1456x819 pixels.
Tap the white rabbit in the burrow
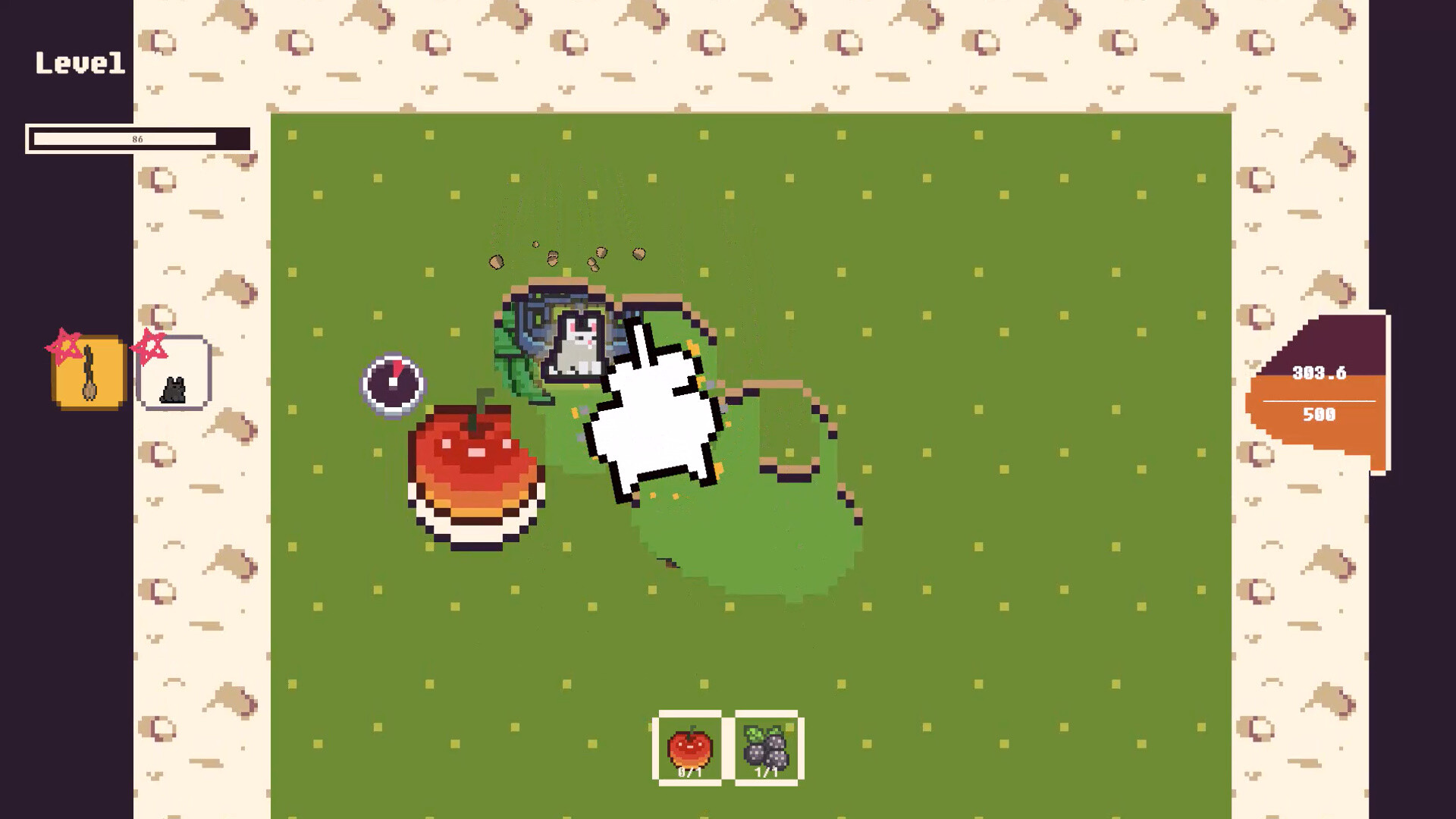tap(576, 346)
